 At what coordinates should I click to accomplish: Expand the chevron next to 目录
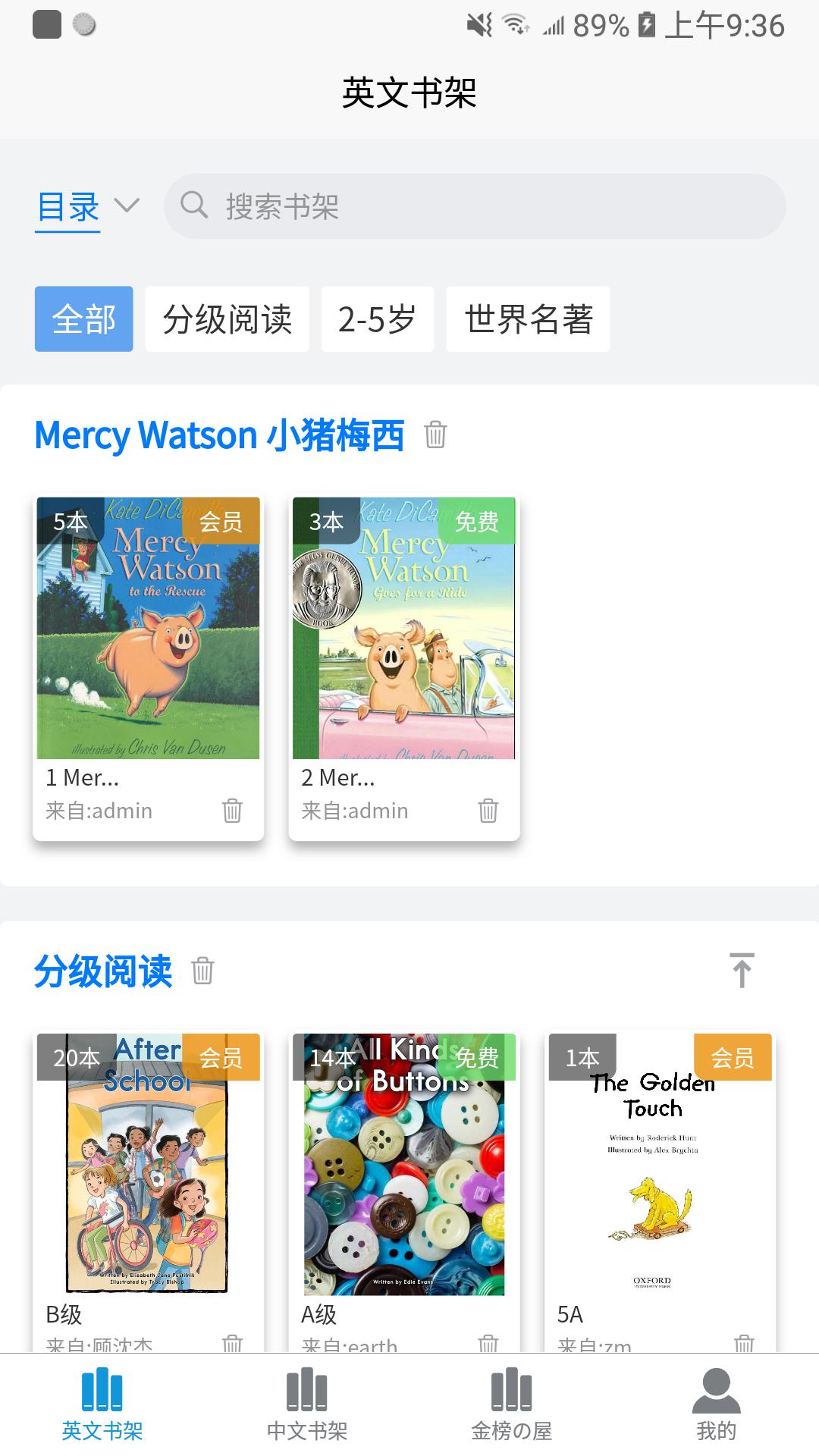[125, 206]
